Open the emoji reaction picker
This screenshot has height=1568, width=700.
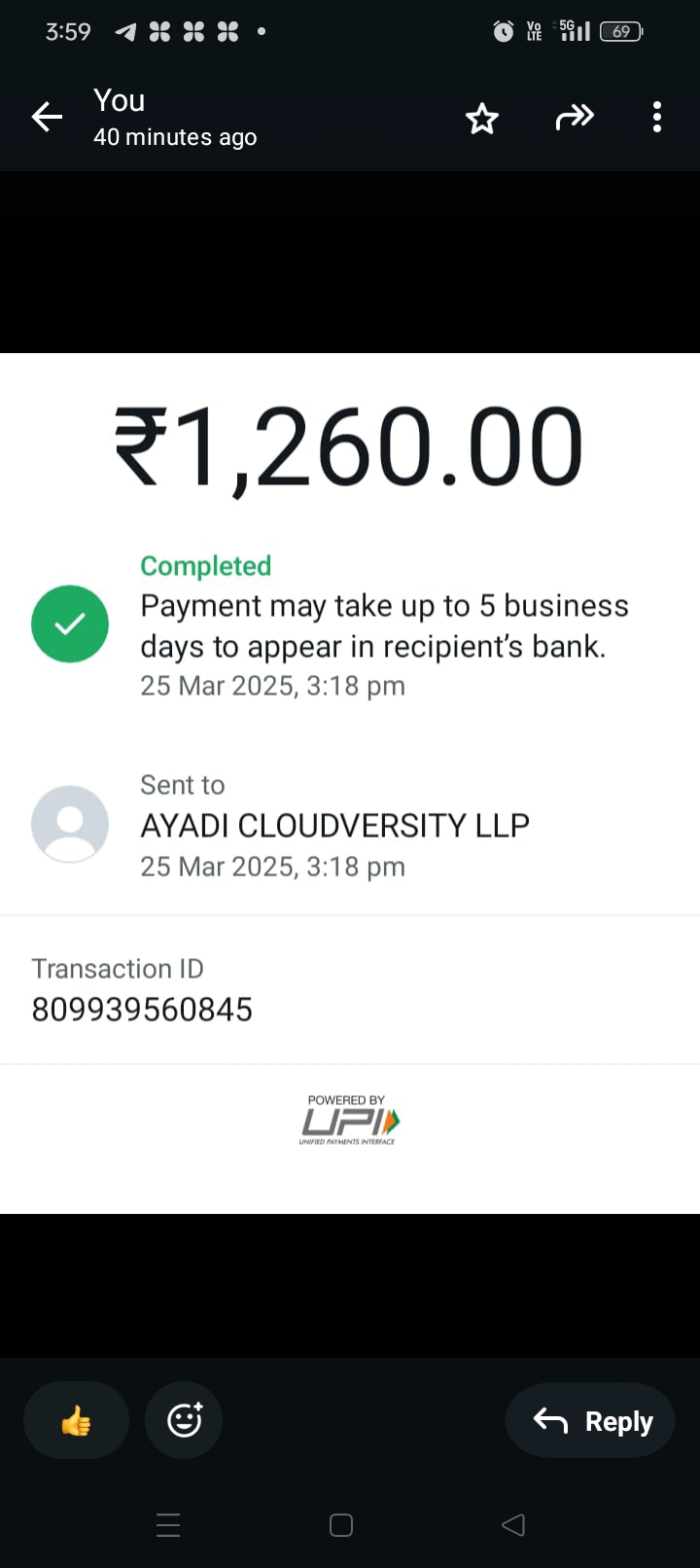click(x=184, y=1421)
